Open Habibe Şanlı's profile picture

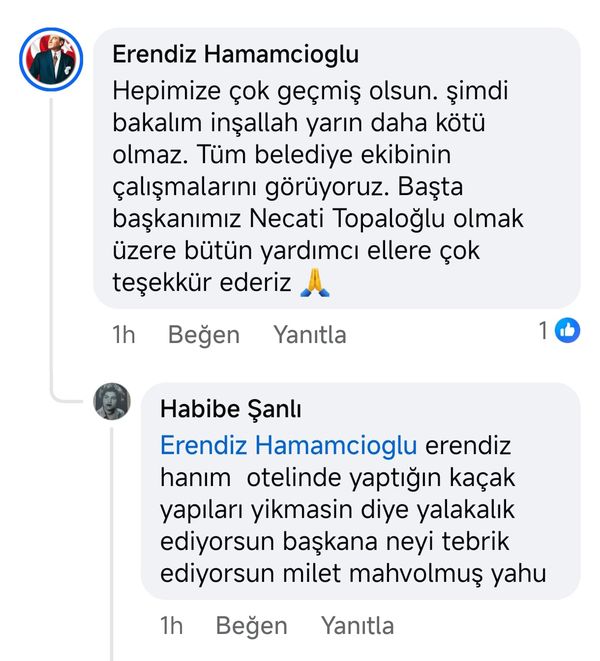[x=112, y=402]
